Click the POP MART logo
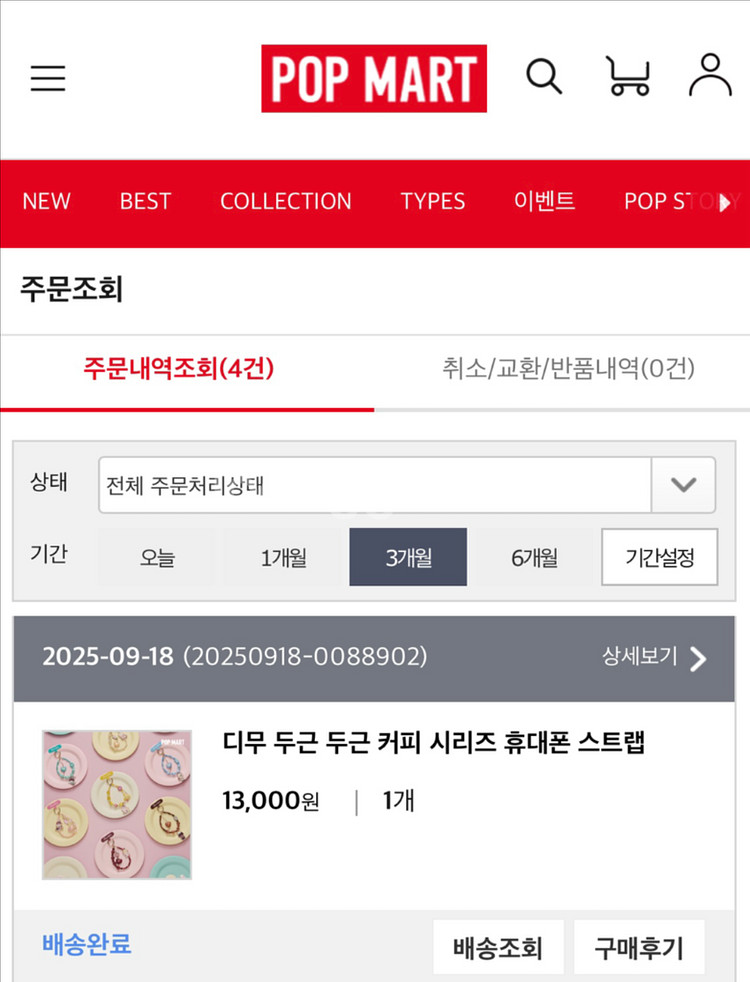750x982 pixels. (374, 78)
